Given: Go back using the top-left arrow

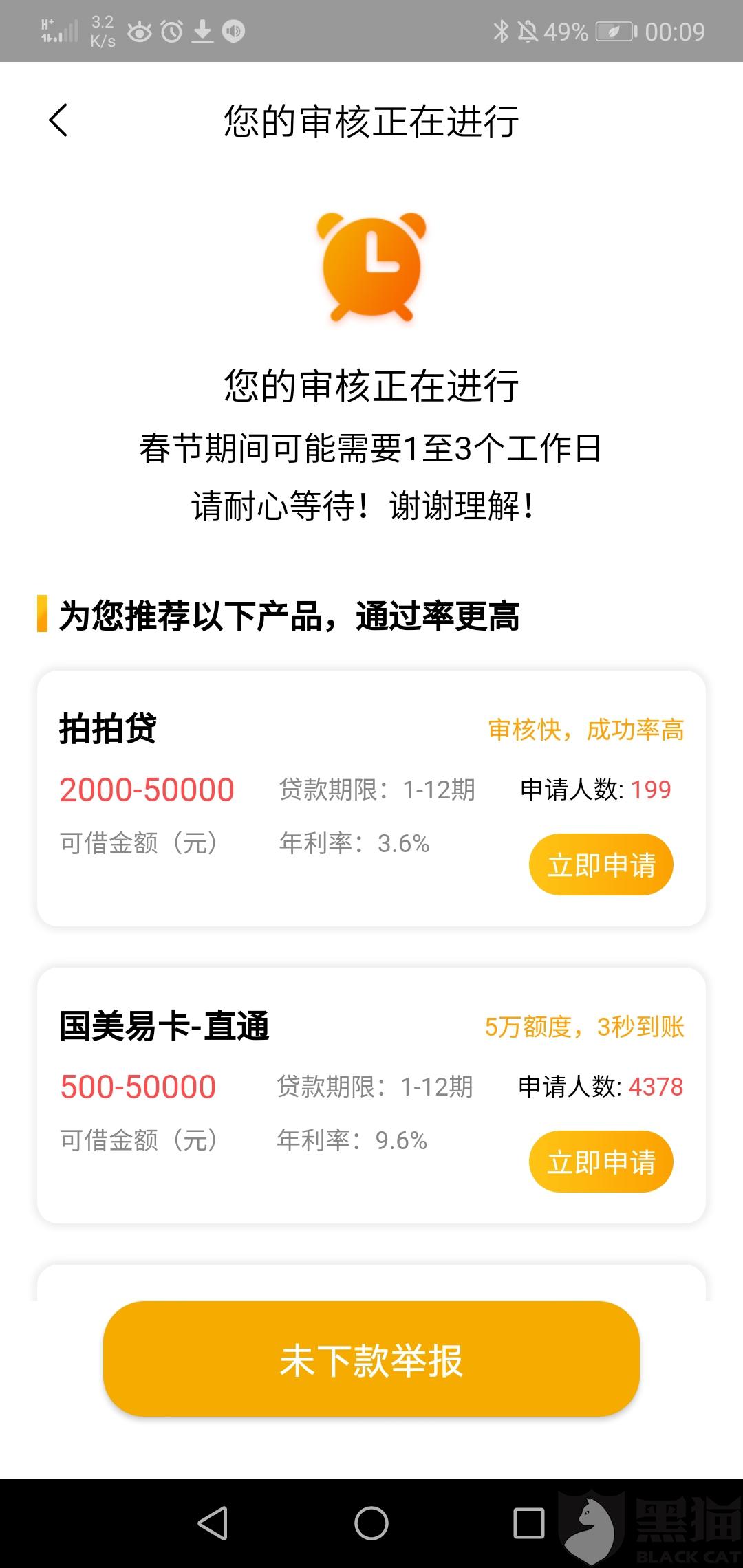Looking at the screenshot, I should point(58,120).
